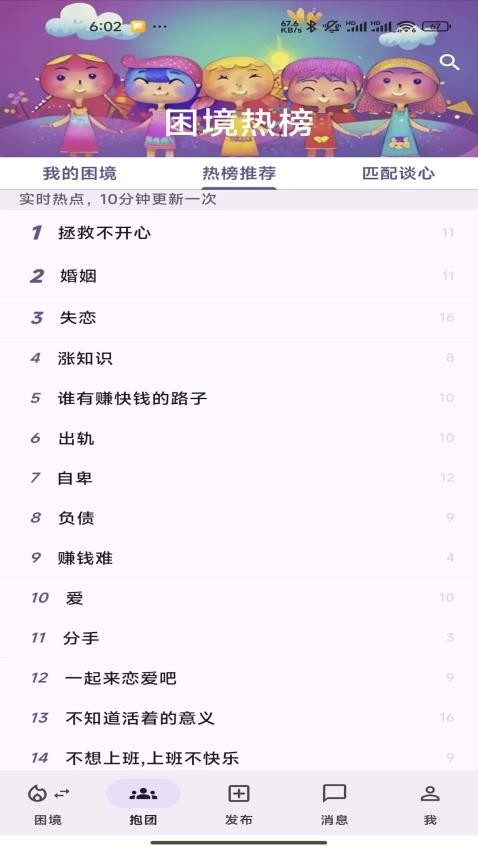Switch to the 我的困境 tab

click(80, 173)
